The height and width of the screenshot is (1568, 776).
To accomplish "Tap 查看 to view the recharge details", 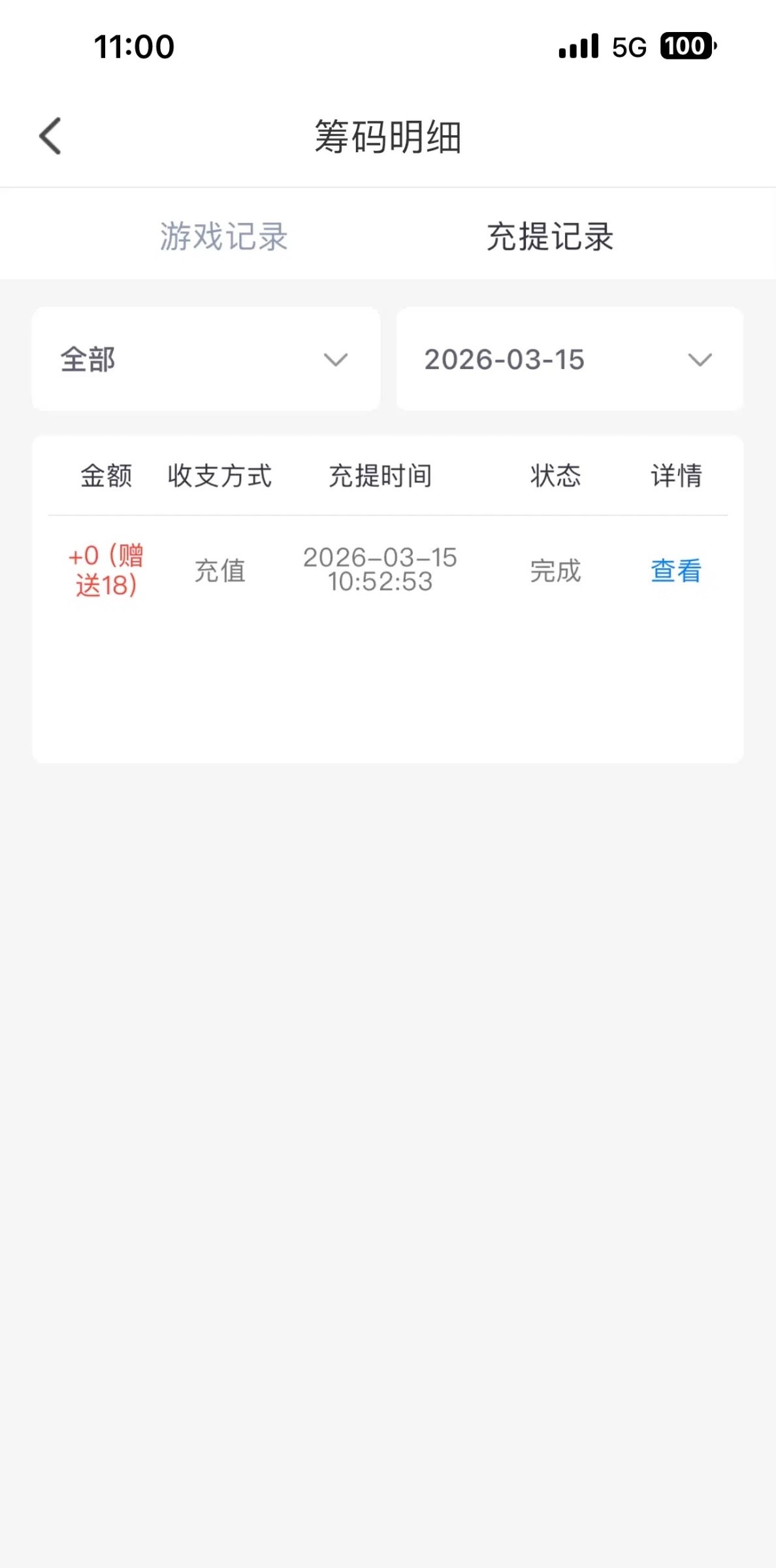I will (675, 570).
